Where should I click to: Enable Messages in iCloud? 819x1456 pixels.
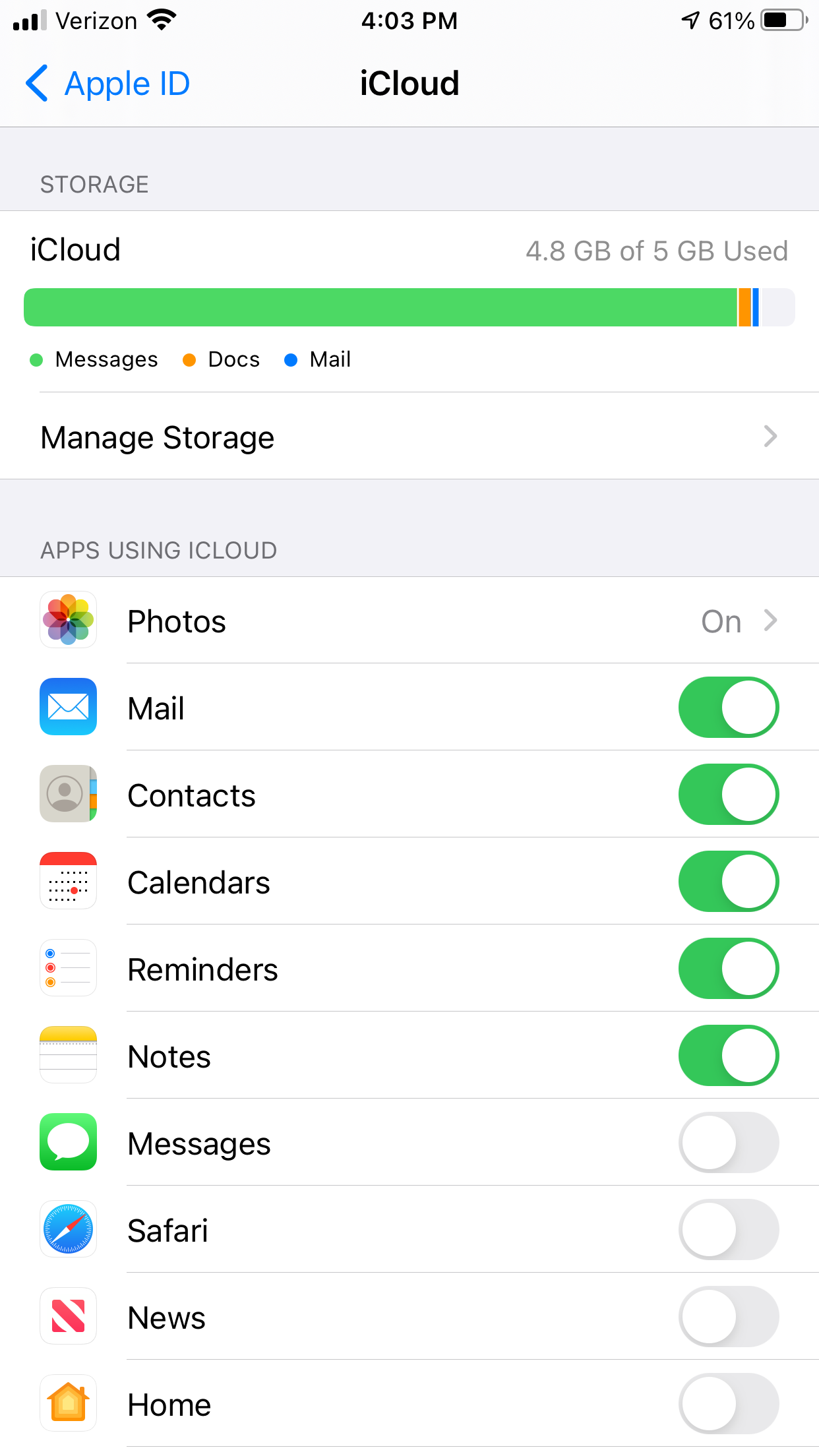point(728,1143)
